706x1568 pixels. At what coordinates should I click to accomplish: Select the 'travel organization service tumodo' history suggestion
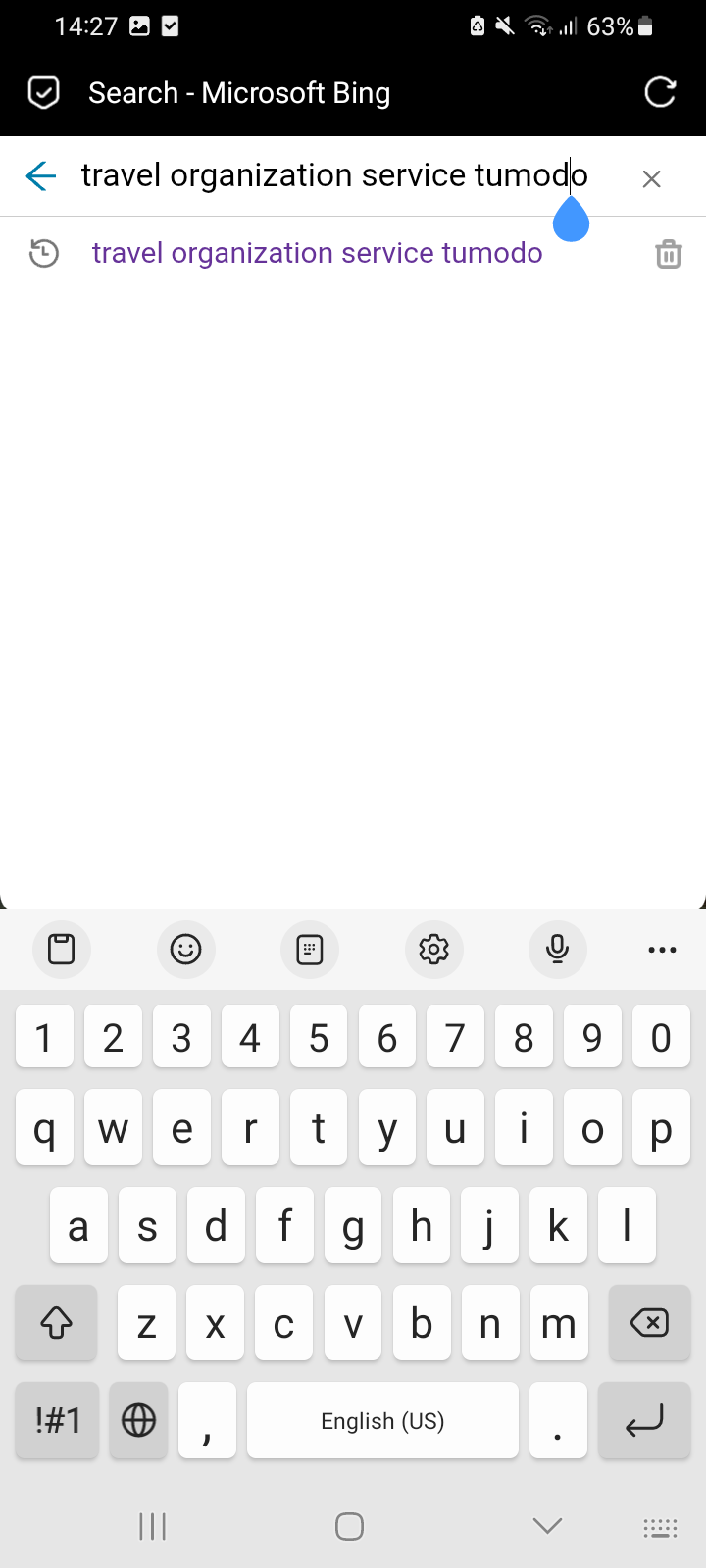(x=317, y=253)
